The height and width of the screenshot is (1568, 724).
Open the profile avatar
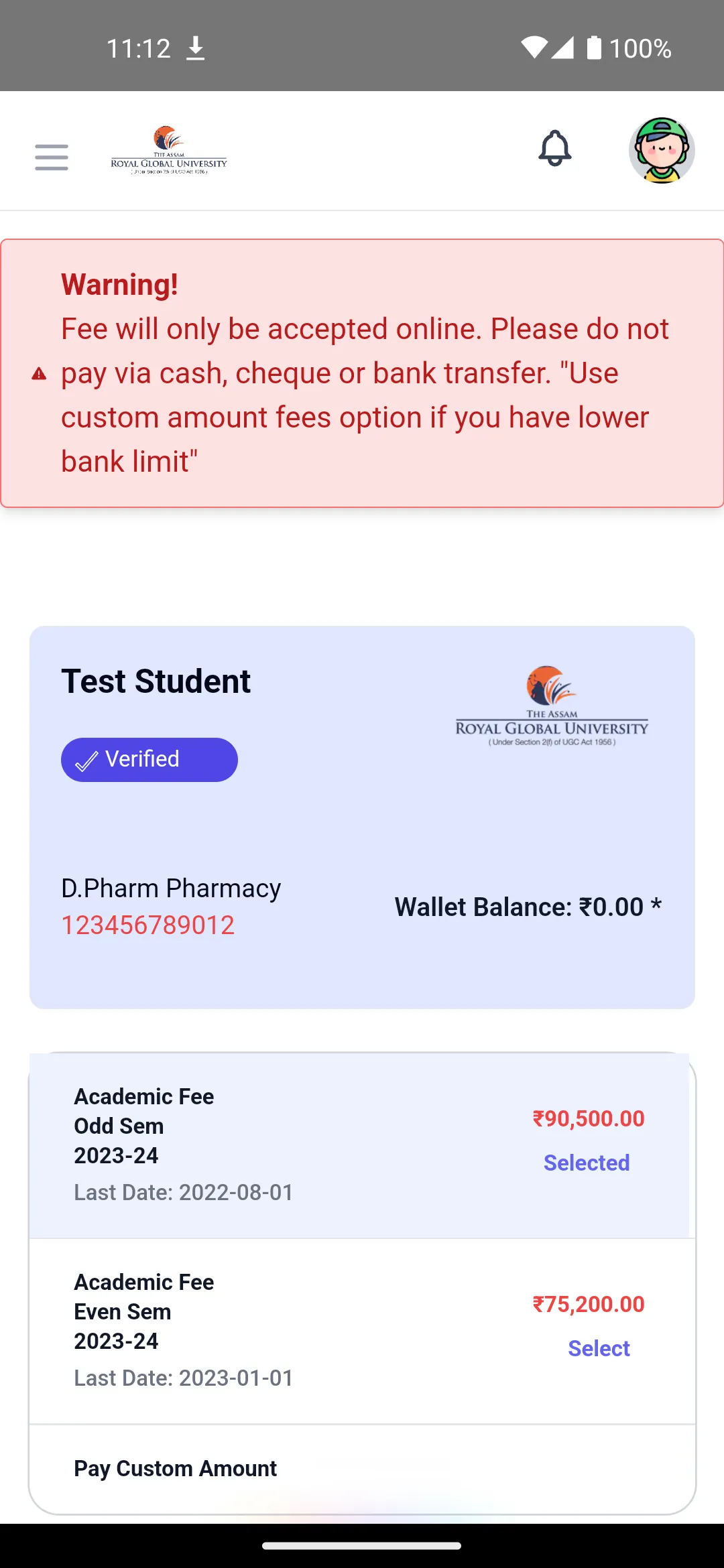(662, 151)
